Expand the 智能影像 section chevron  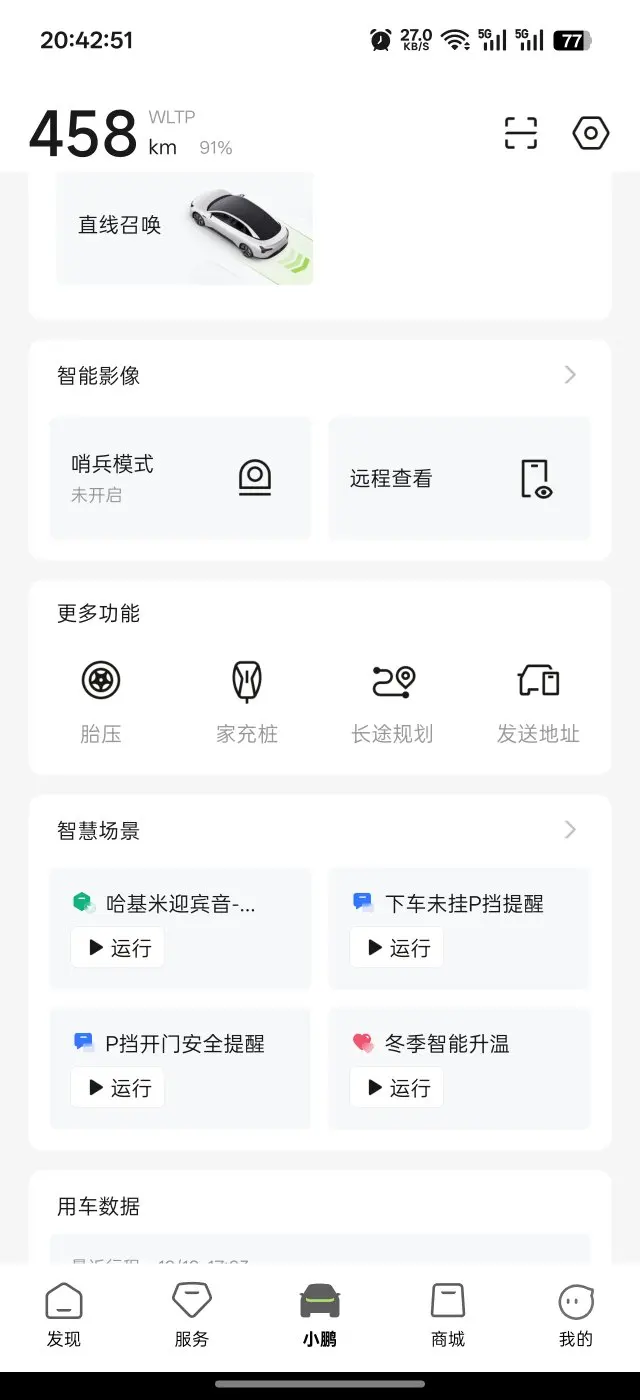570,375
